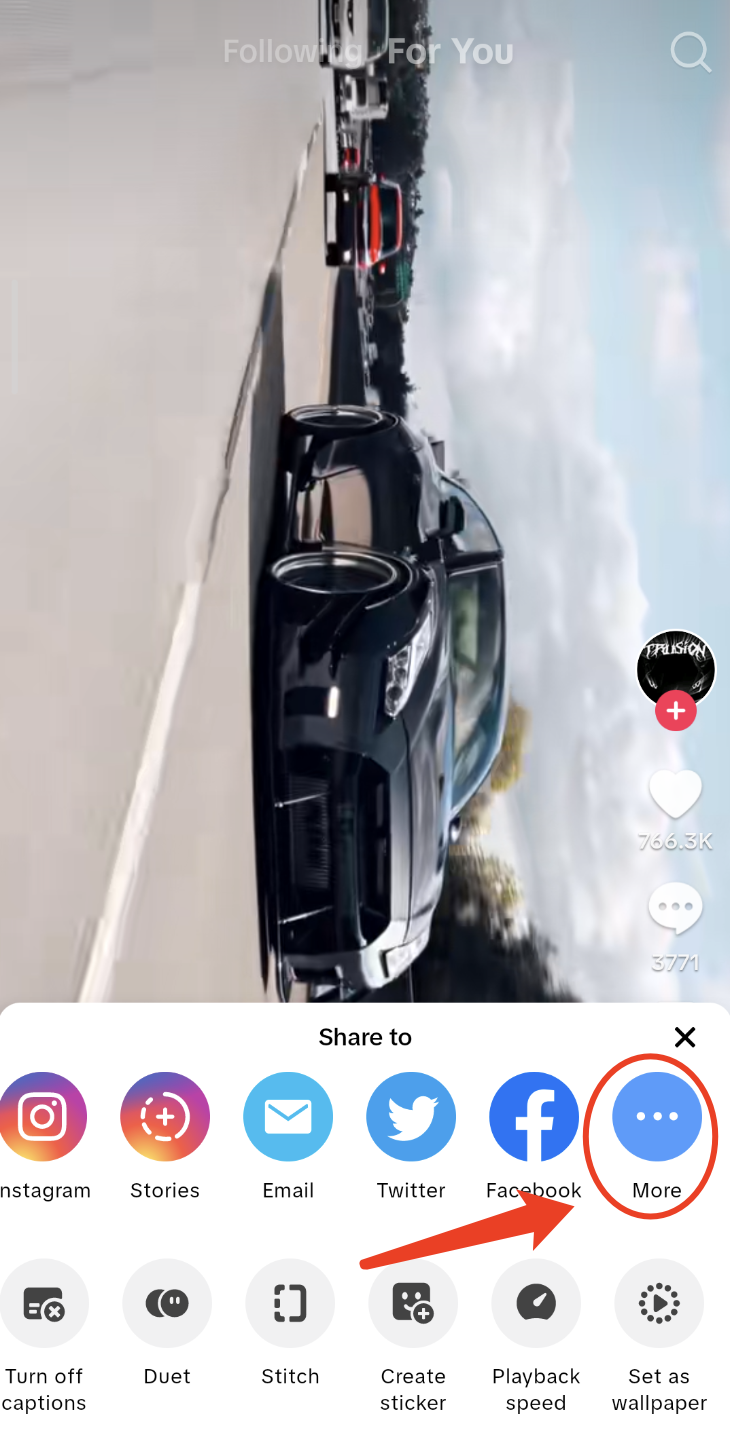Open More sharing options
The image size is (730, 1436).
[656, 1117]
